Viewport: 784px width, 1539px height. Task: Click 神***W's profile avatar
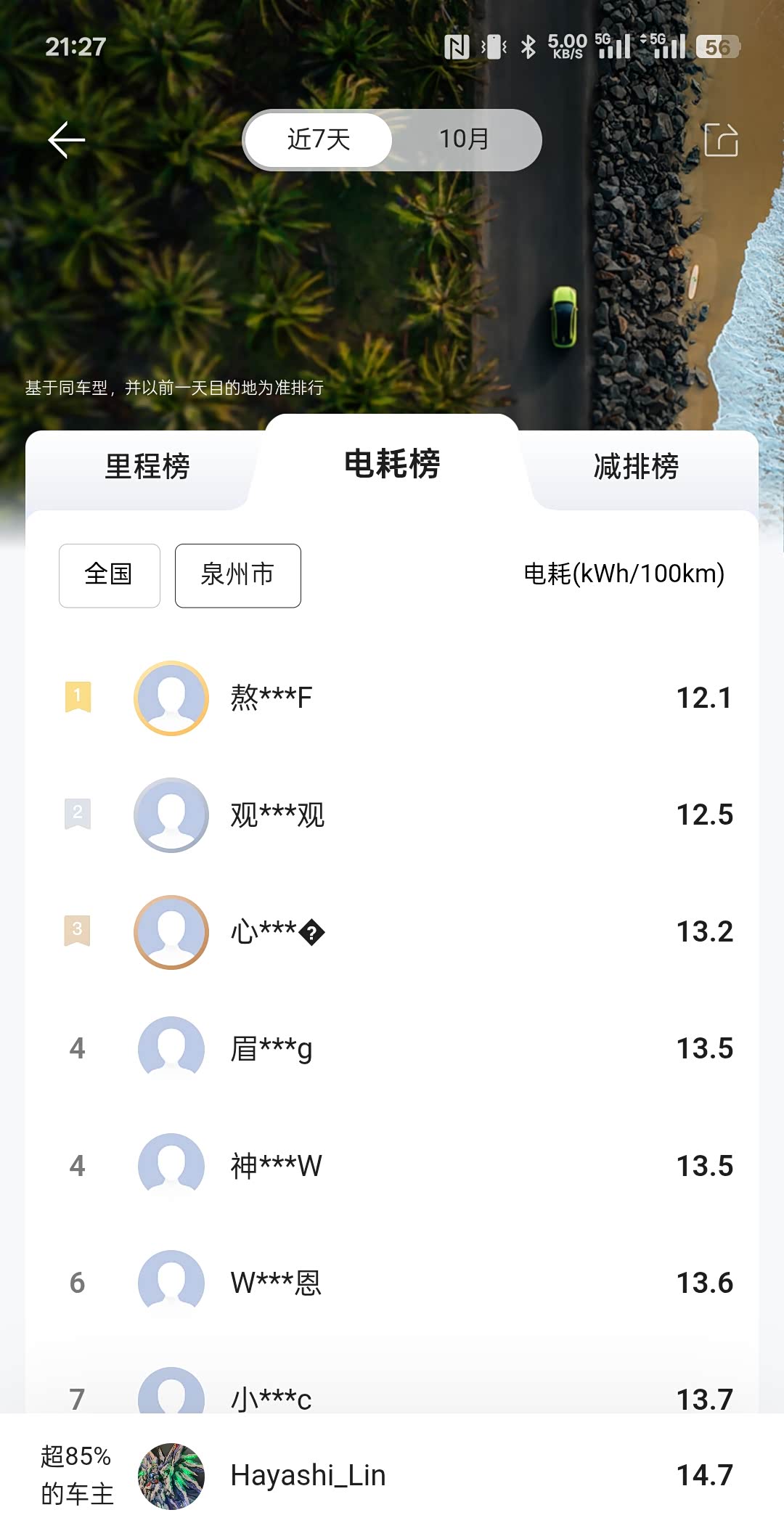tap(171, 1165)
